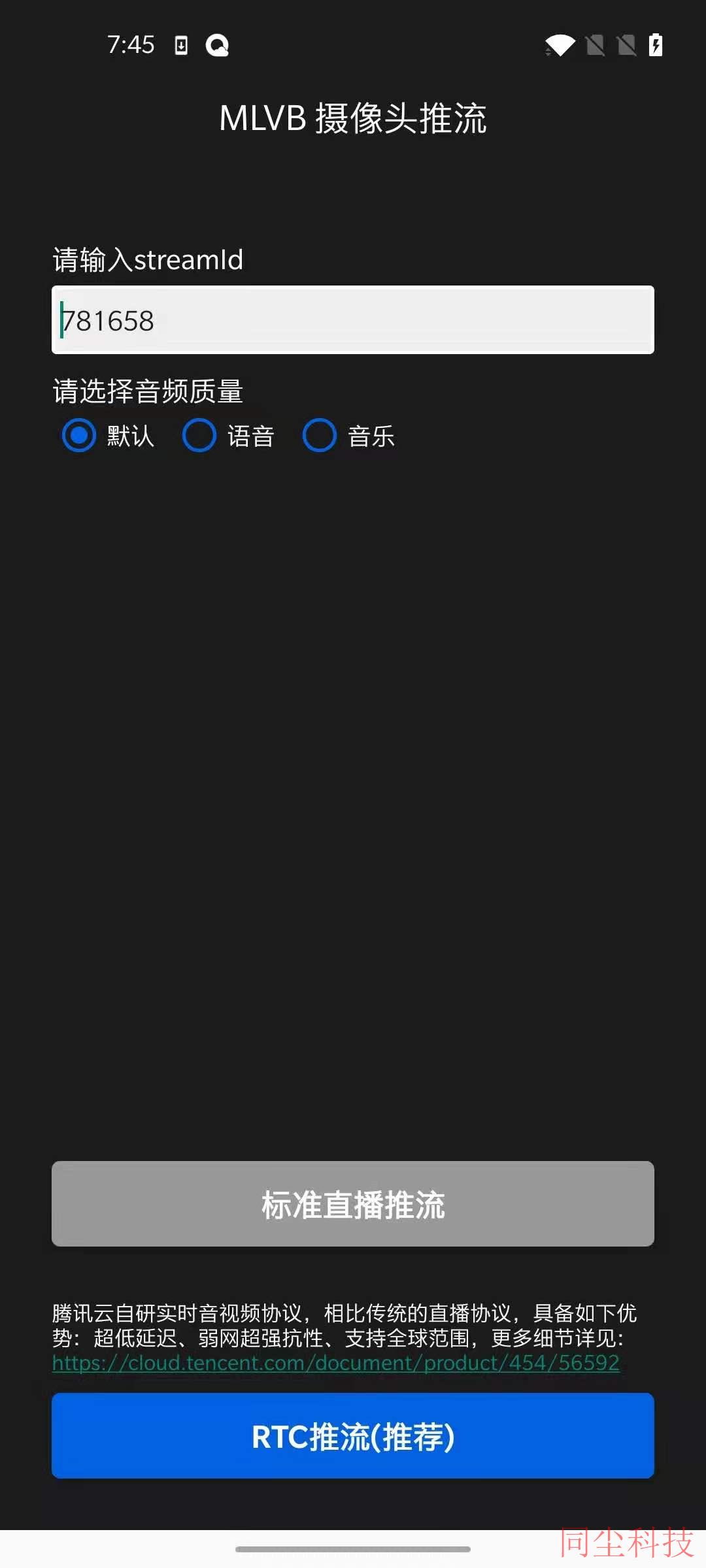This screenshot has width=706, height=1568.
Task: Tap RTC推流(推荐) button
Action: tap(353, 1436)
